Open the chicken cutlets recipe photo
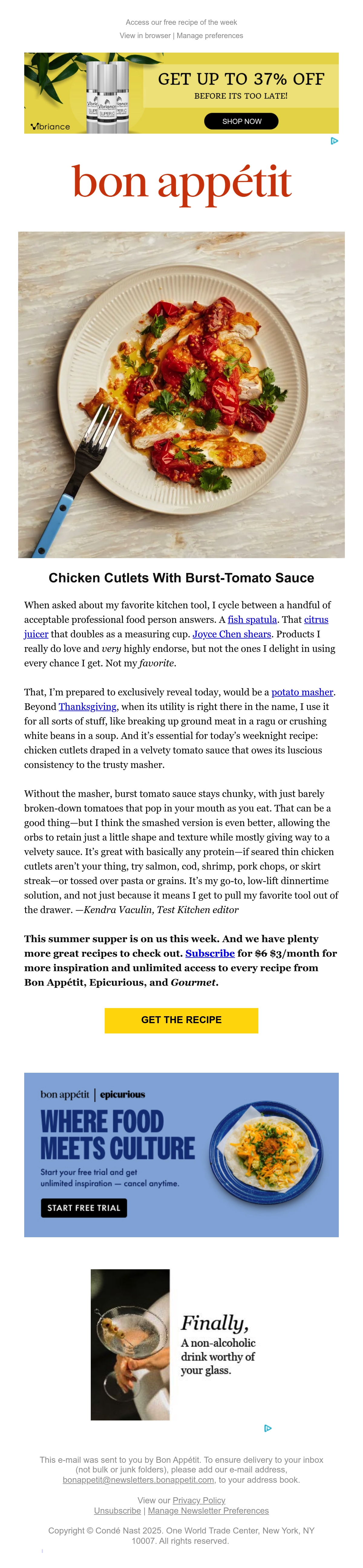 coord(181,395)
